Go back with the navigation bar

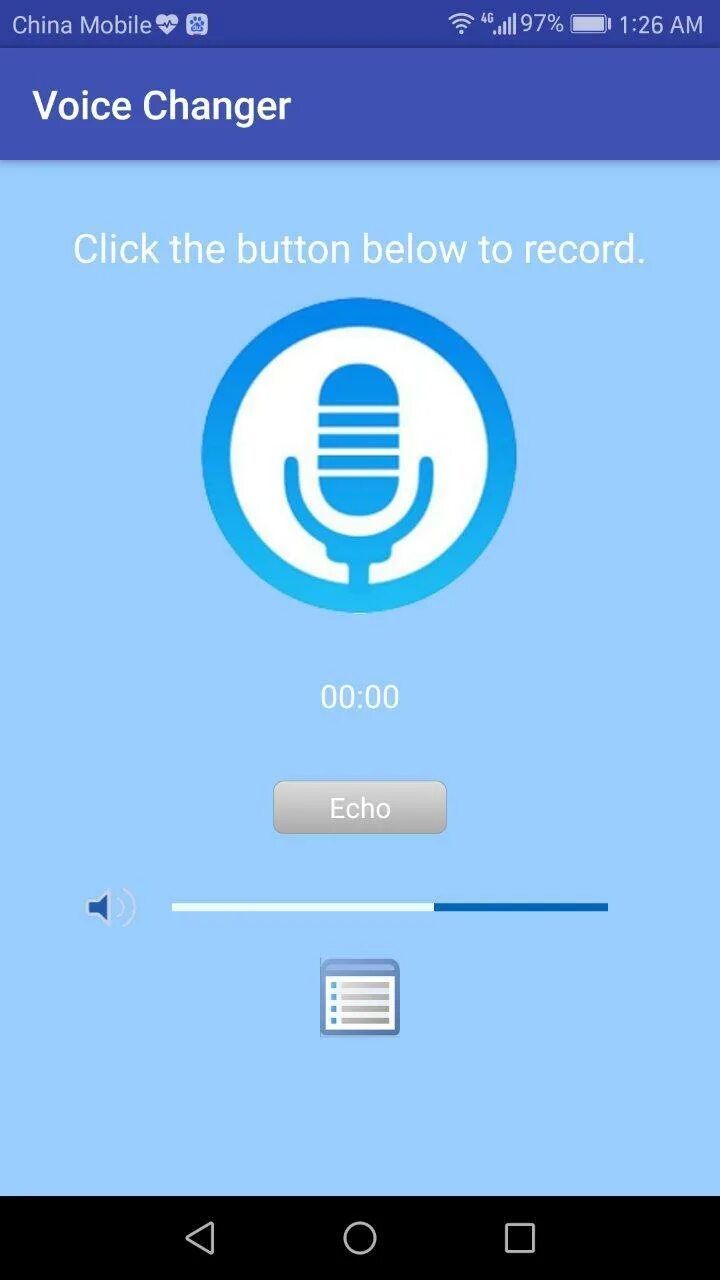tap(200, 1238)
